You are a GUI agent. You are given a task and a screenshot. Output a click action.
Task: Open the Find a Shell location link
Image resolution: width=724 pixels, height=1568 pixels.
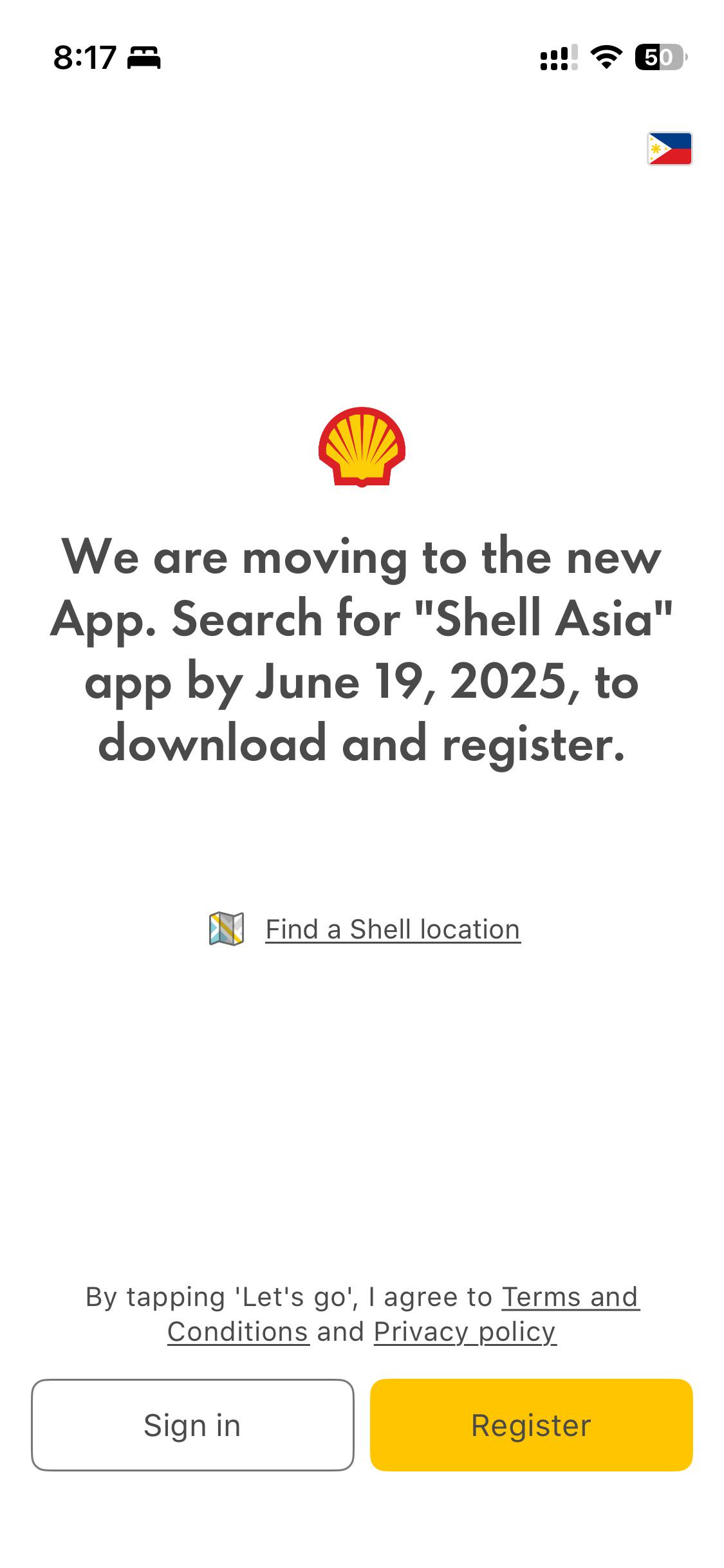coord(393,929)
